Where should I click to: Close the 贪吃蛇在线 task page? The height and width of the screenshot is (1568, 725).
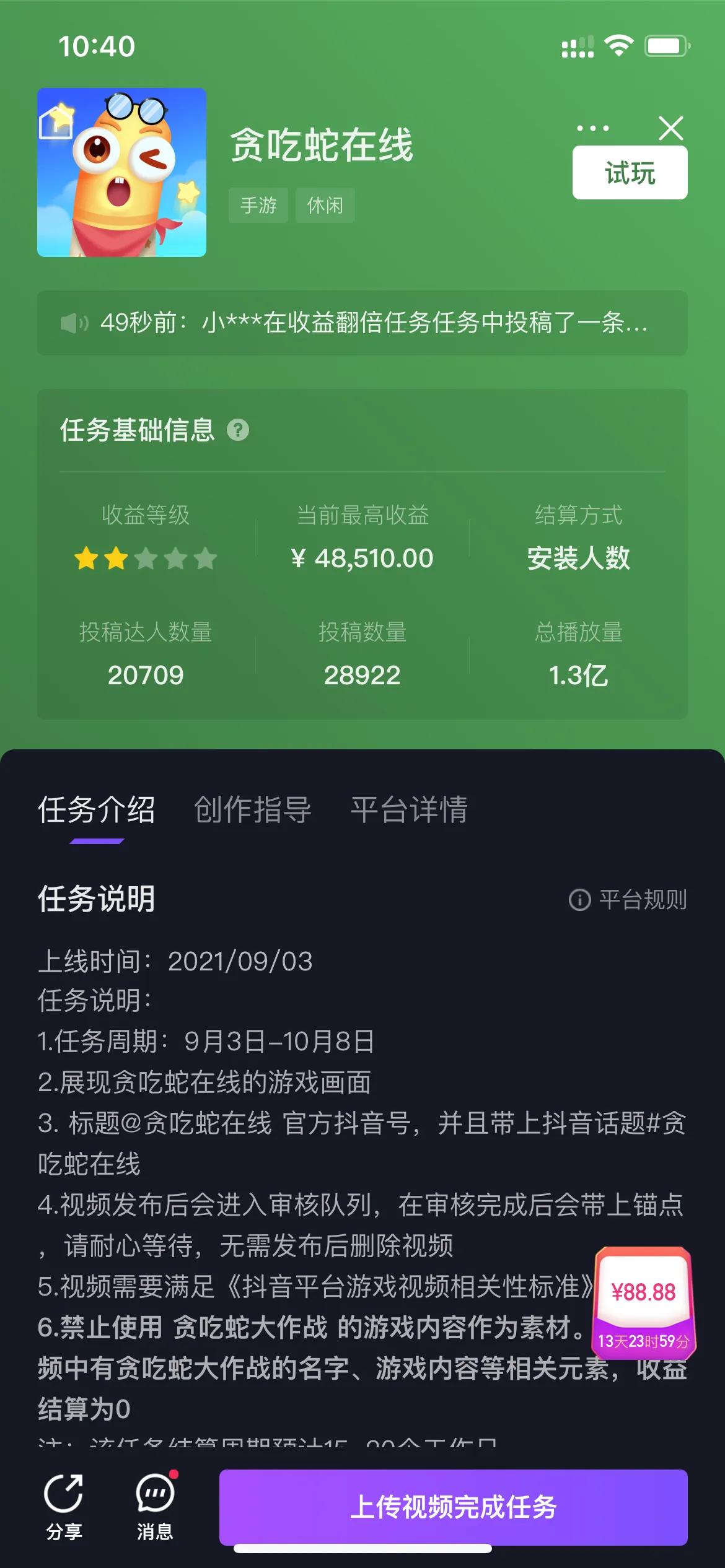point(671,129)
